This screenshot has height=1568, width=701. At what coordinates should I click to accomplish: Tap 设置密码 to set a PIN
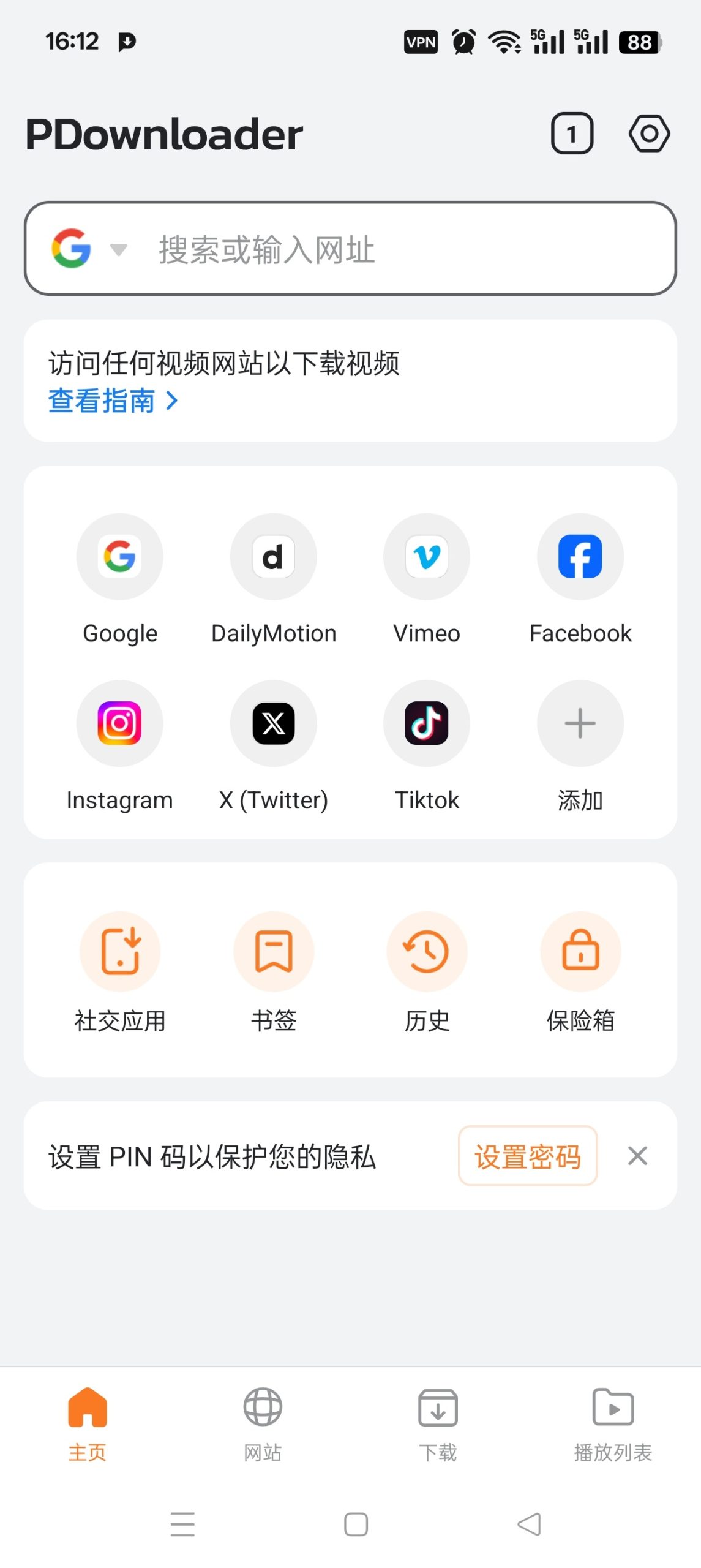coord(528,1156)
